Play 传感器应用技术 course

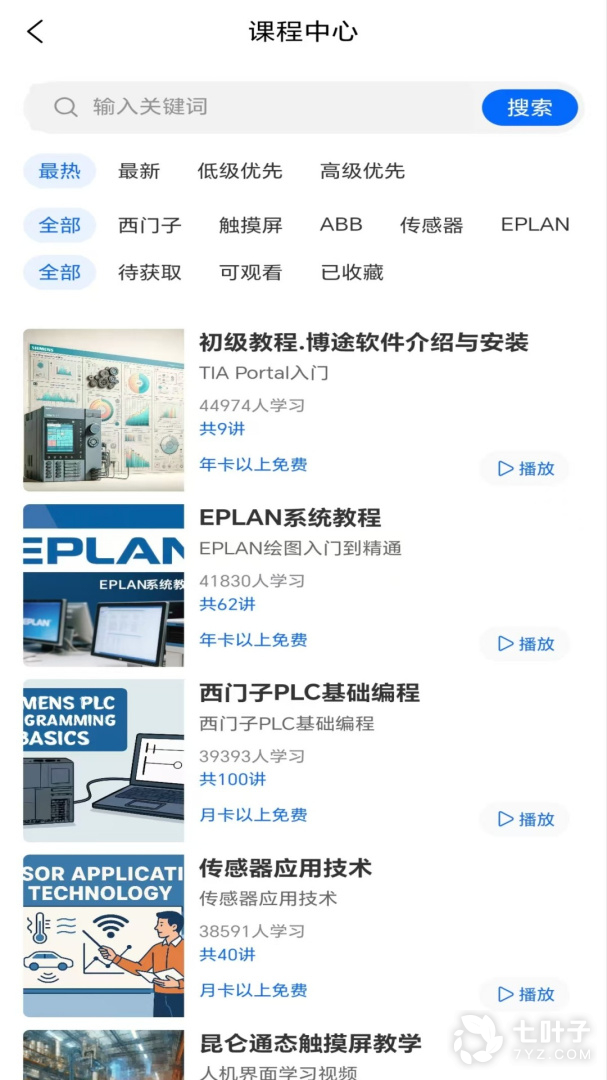pyautogui.click(x=526, y=994)
